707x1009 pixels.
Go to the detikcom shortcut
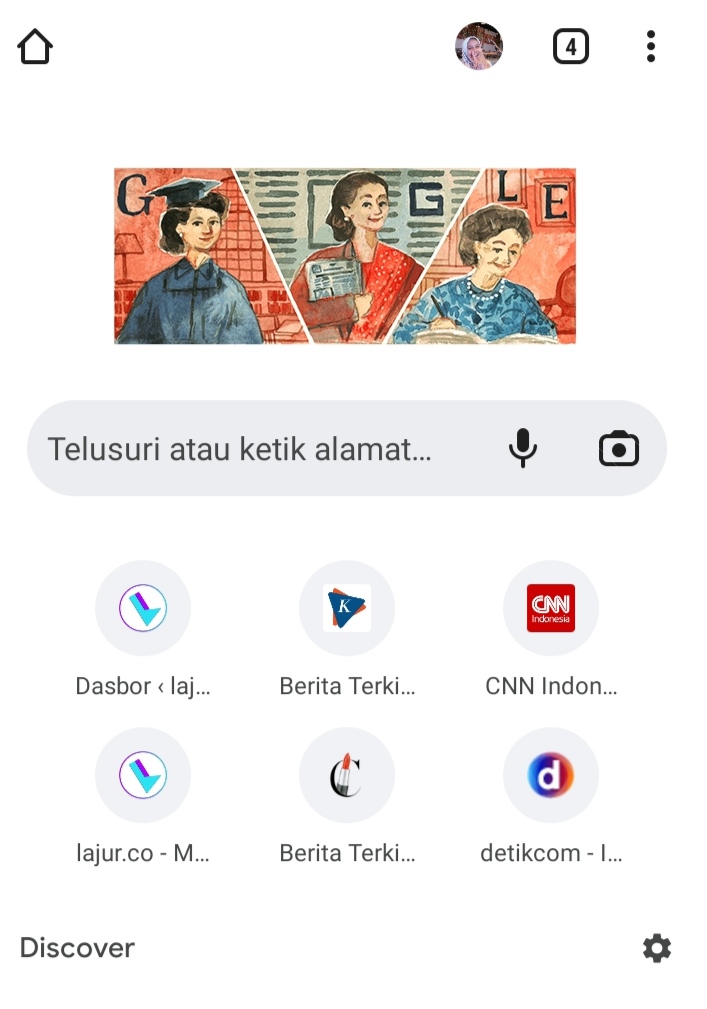pyautogui.click(x=551, y=775)
